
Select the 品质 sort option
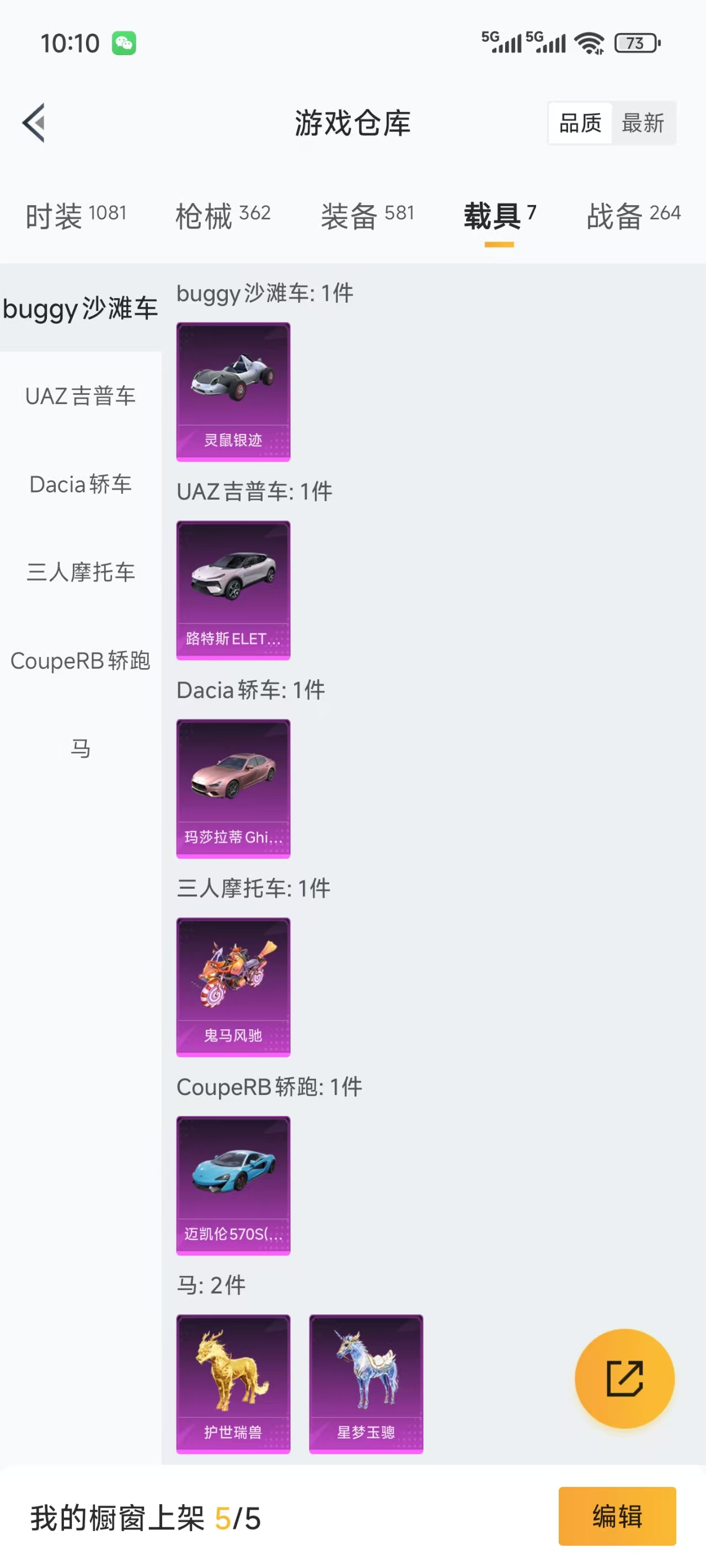tap(580, 123)
